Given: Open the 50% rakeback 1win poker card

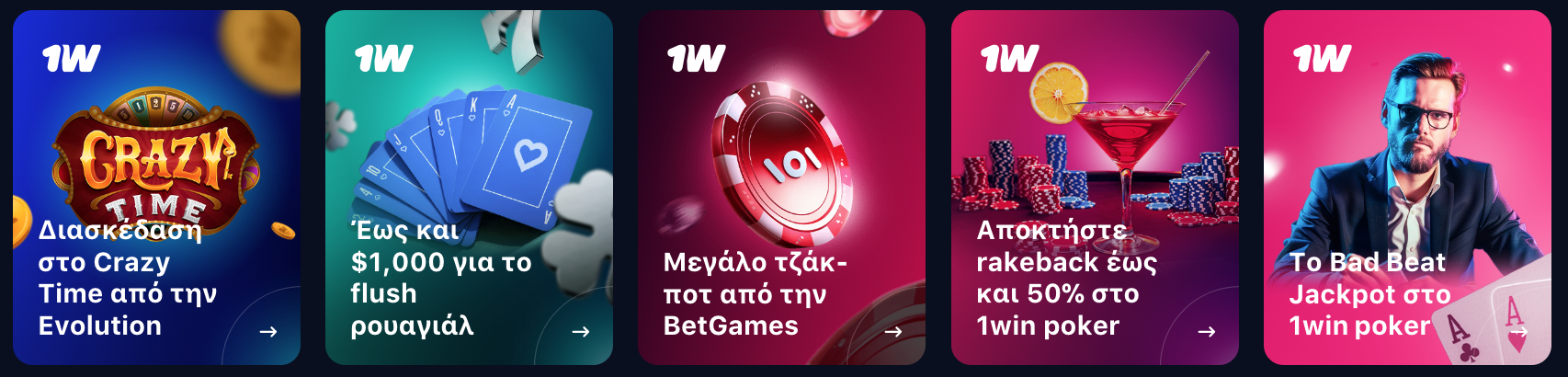Looking at the screenshot, I should coord(1095,188).
